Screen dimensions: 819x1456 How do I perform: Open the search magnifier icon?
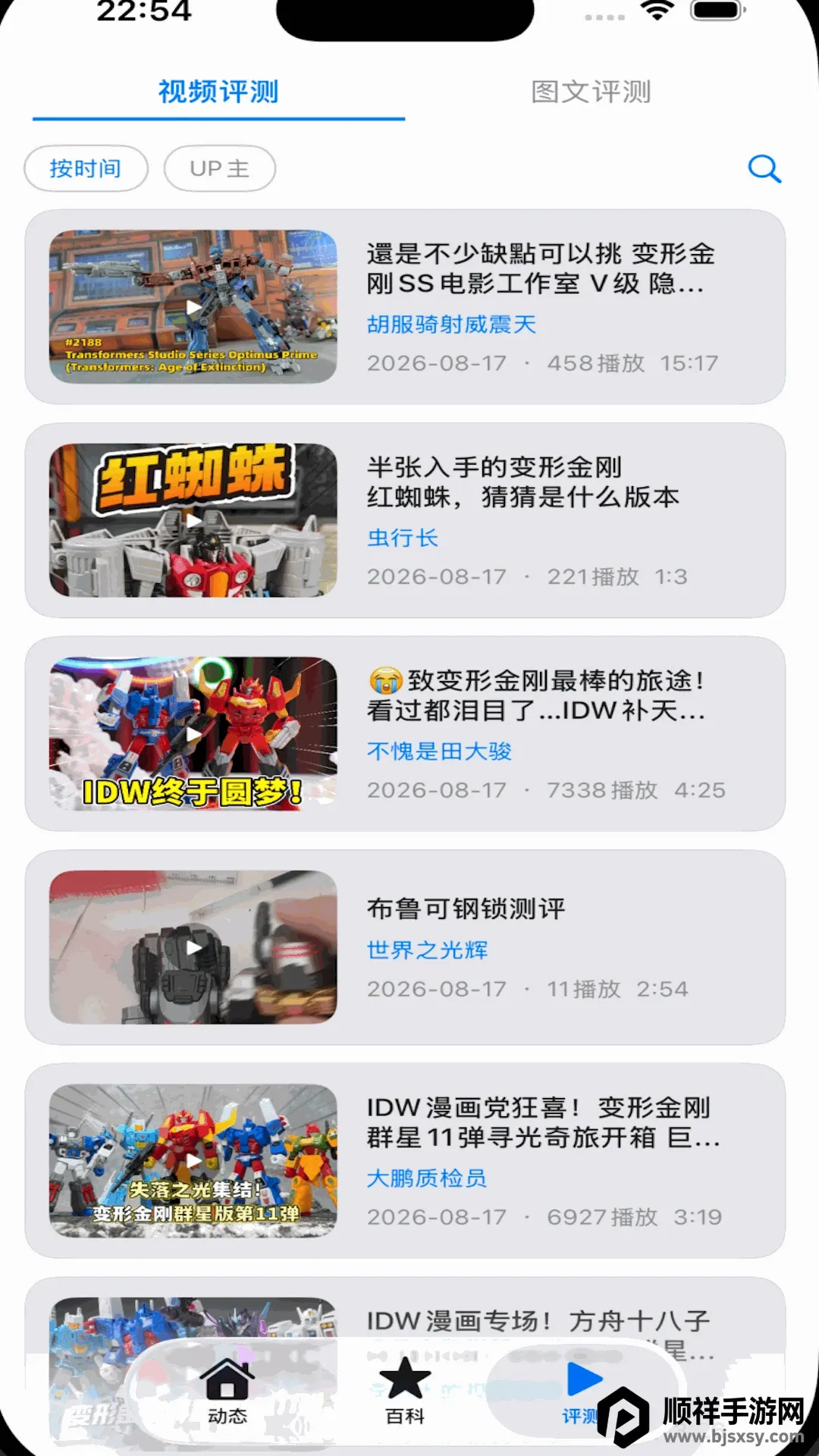pos(764,168)
